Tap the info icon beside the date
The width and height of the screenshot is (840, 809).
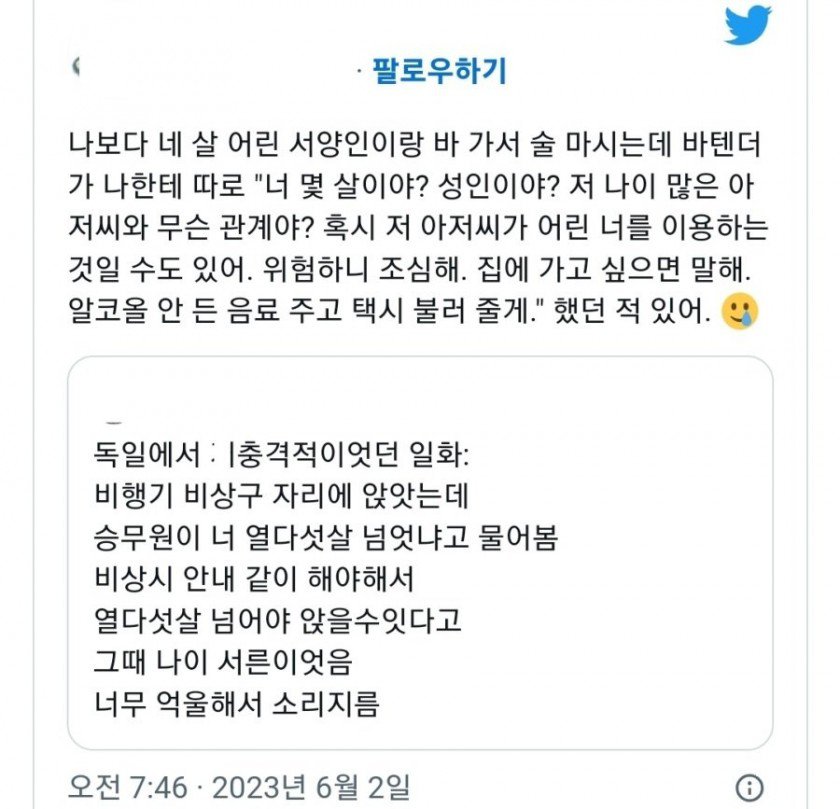point(749,784)
